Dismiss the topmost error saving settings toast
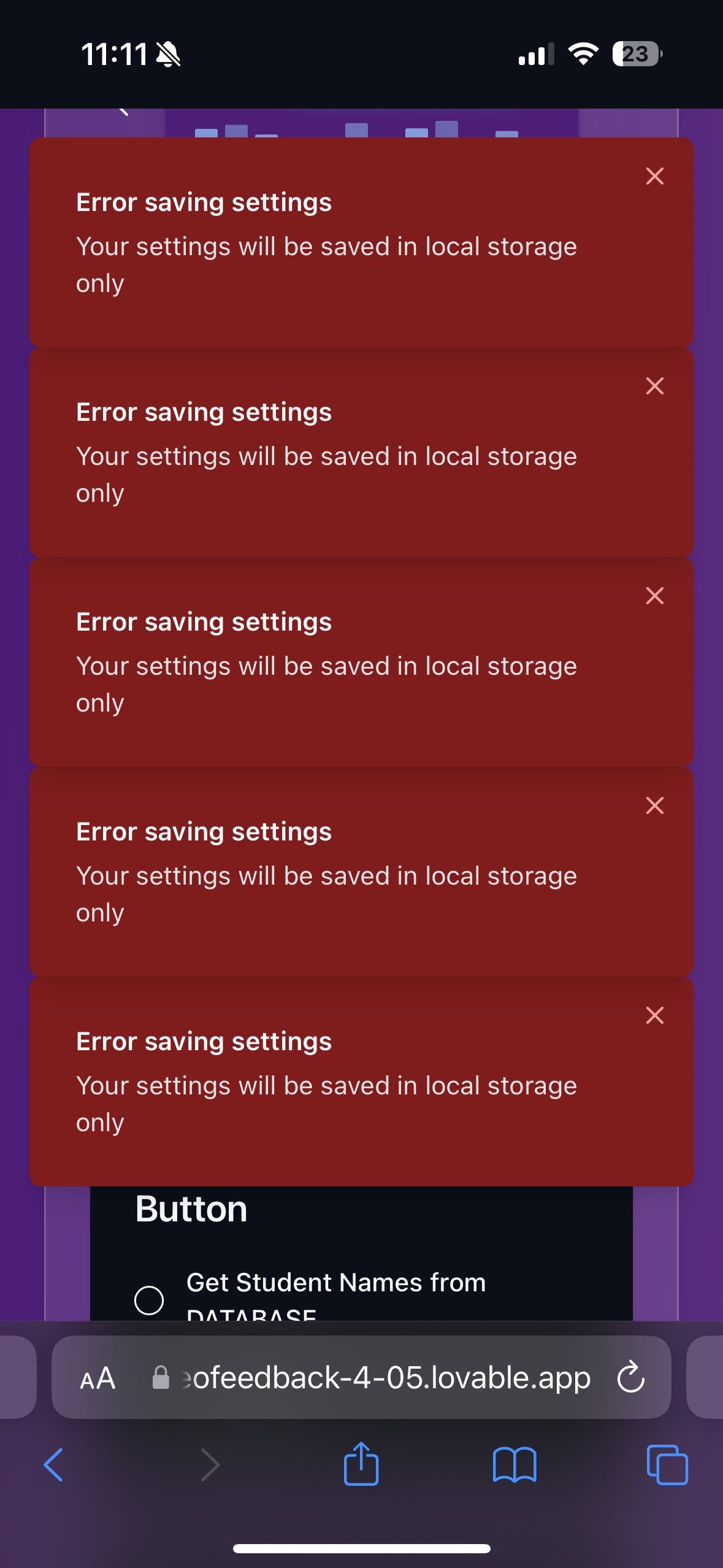The width and height of the screenshot is (723, 1568). pos(654,176)
